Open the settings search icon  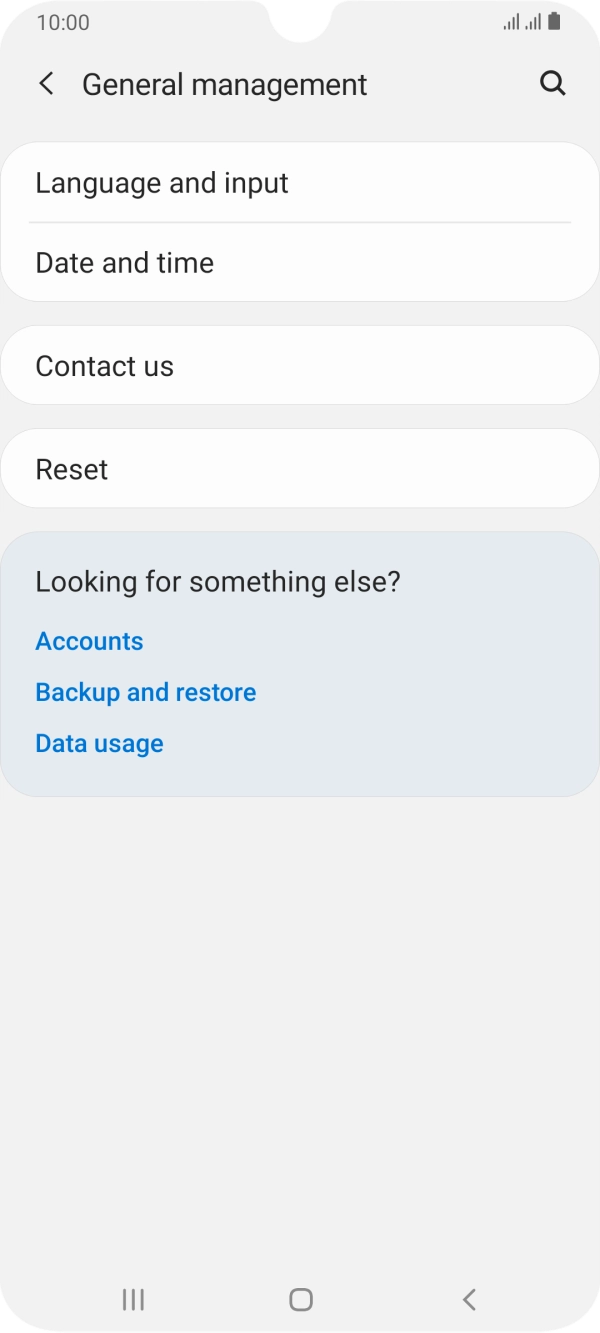(553, 84)
